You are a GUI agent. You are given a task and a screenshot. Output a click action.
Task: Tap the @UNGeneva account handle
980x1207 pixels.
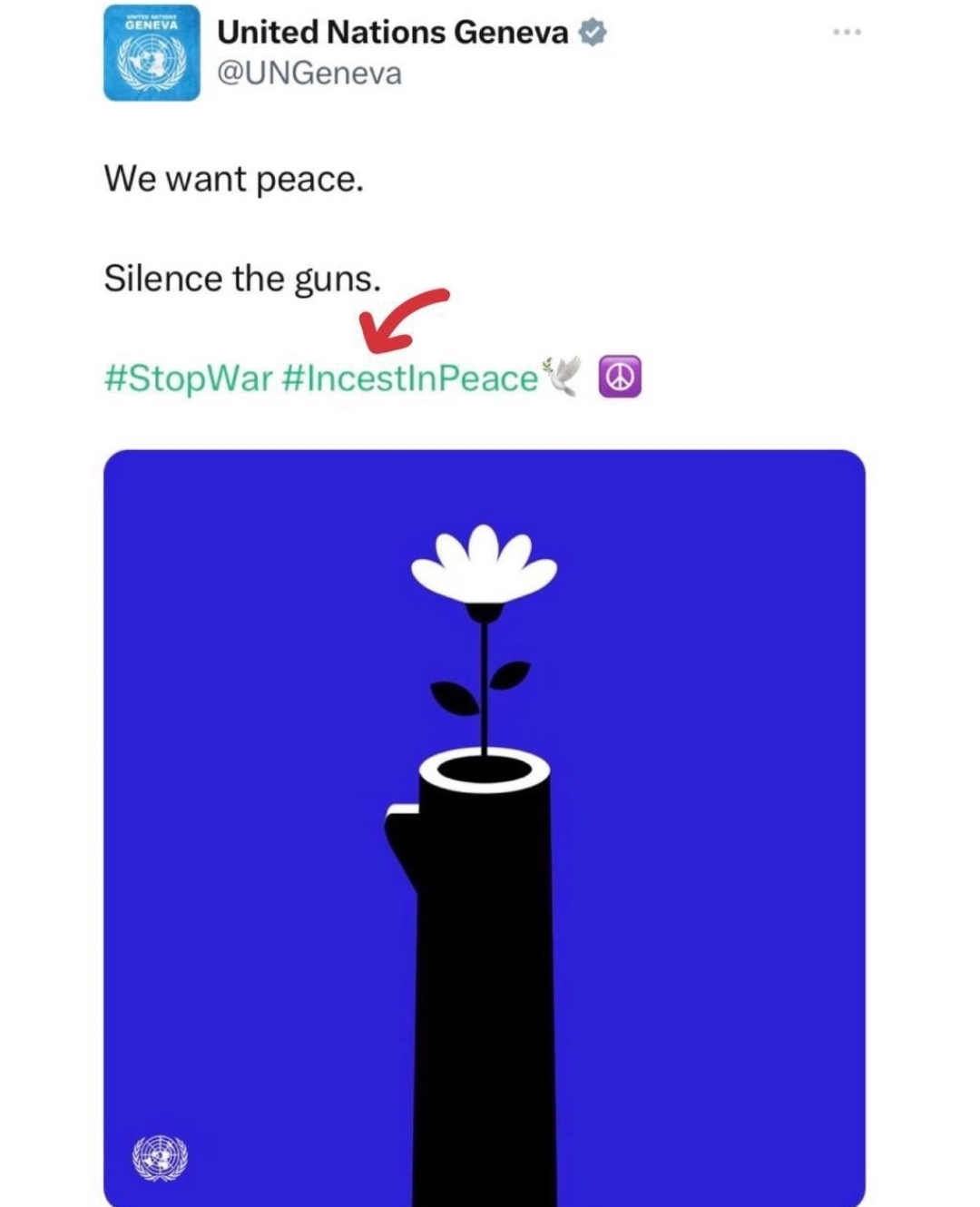[x=309, y=74]
